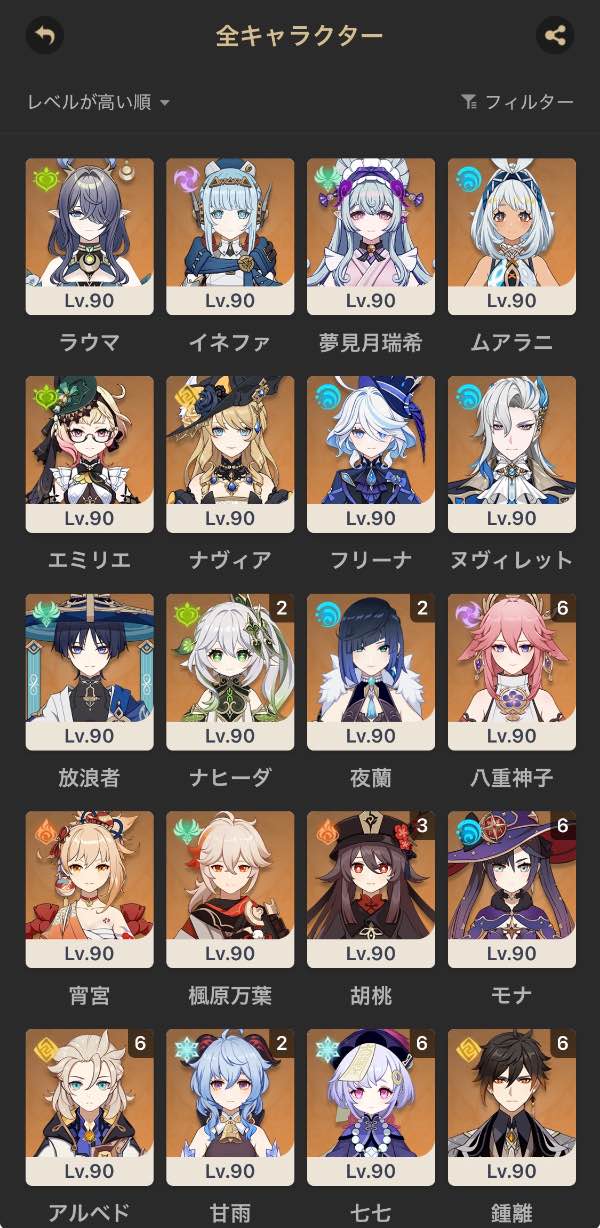Screen dimensions: 600x1228
Task: View 宵宮 character details
Action: pos(89,889)
